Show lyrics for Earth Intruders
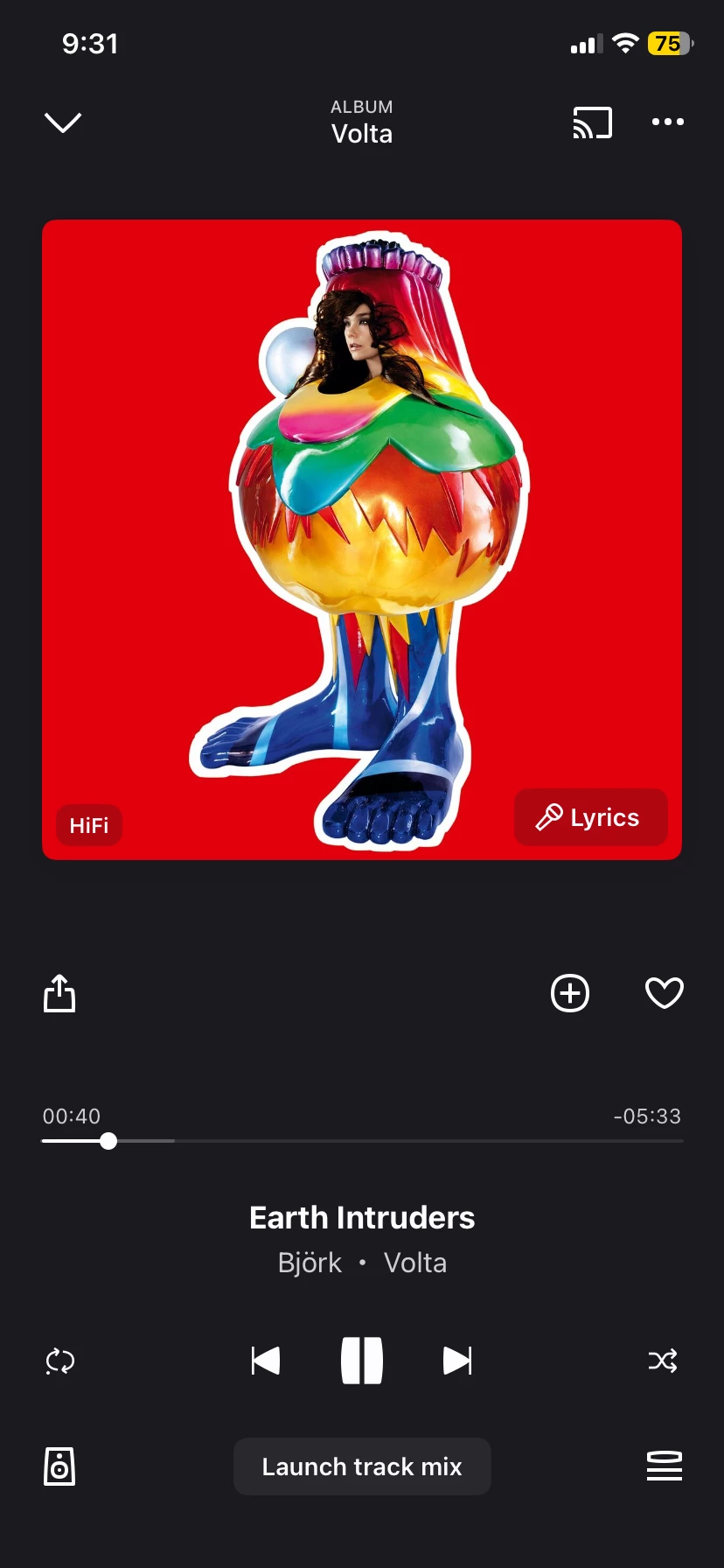 pos(590,817)
